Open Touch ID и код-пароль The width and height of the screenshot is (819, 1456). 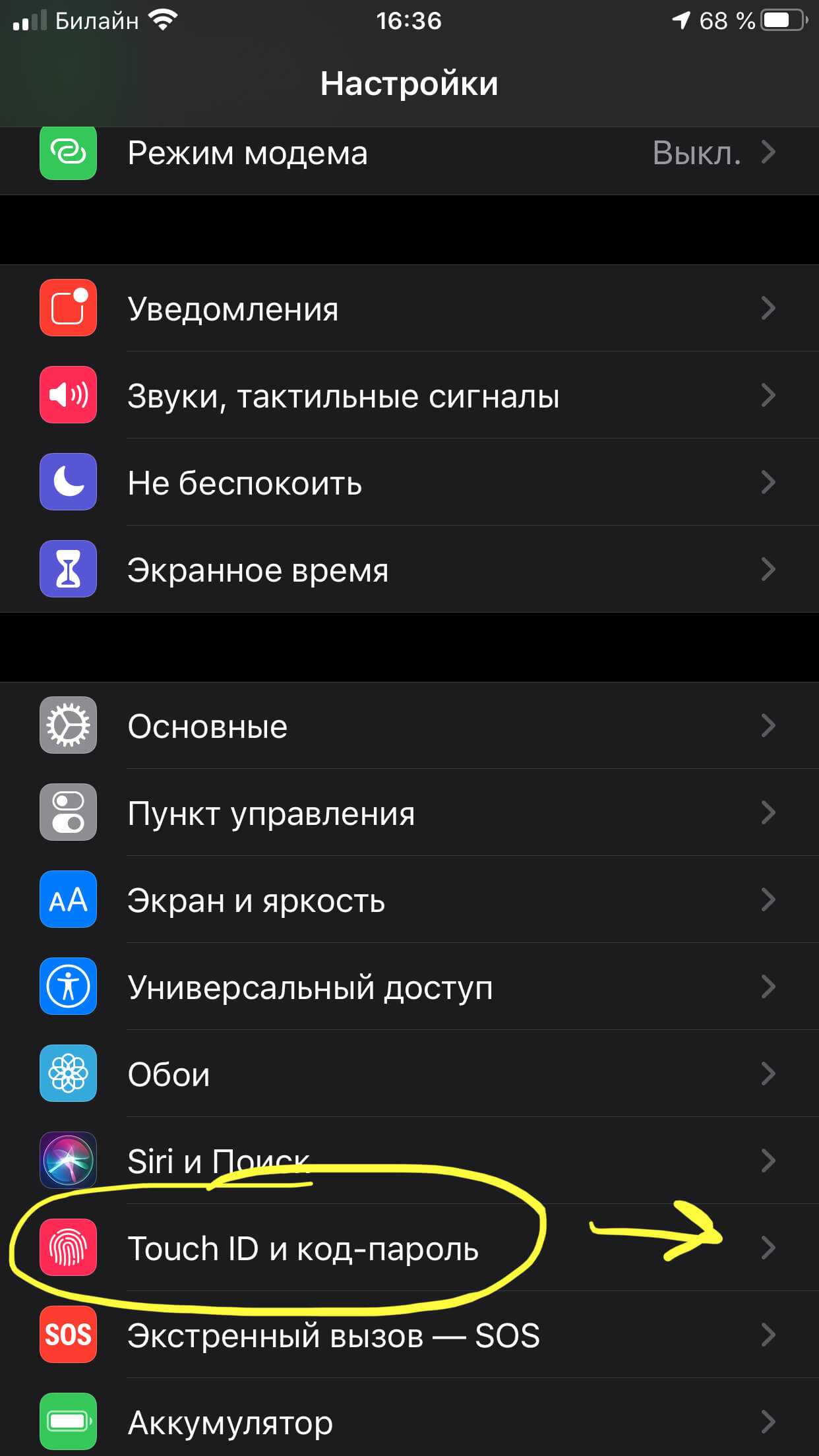click(x=409, y=1248)
